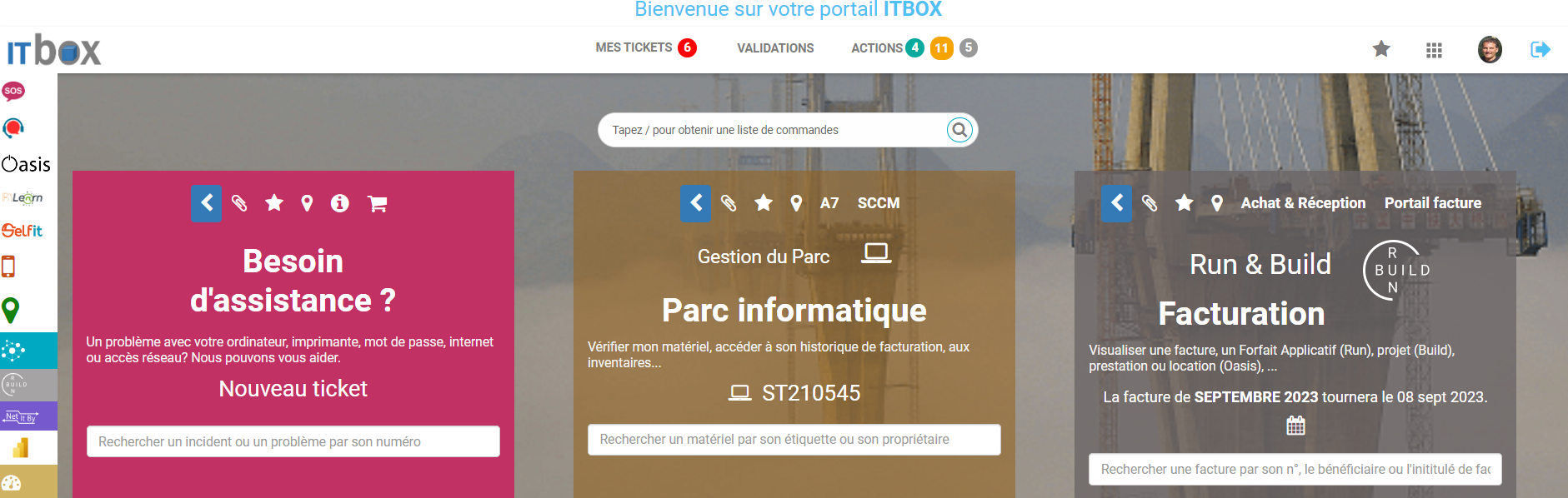Viewport: 1568px width, 498px height.
Task: Create a Nouveau ticket
Action: pyautogui.click(x=293, y=389)
